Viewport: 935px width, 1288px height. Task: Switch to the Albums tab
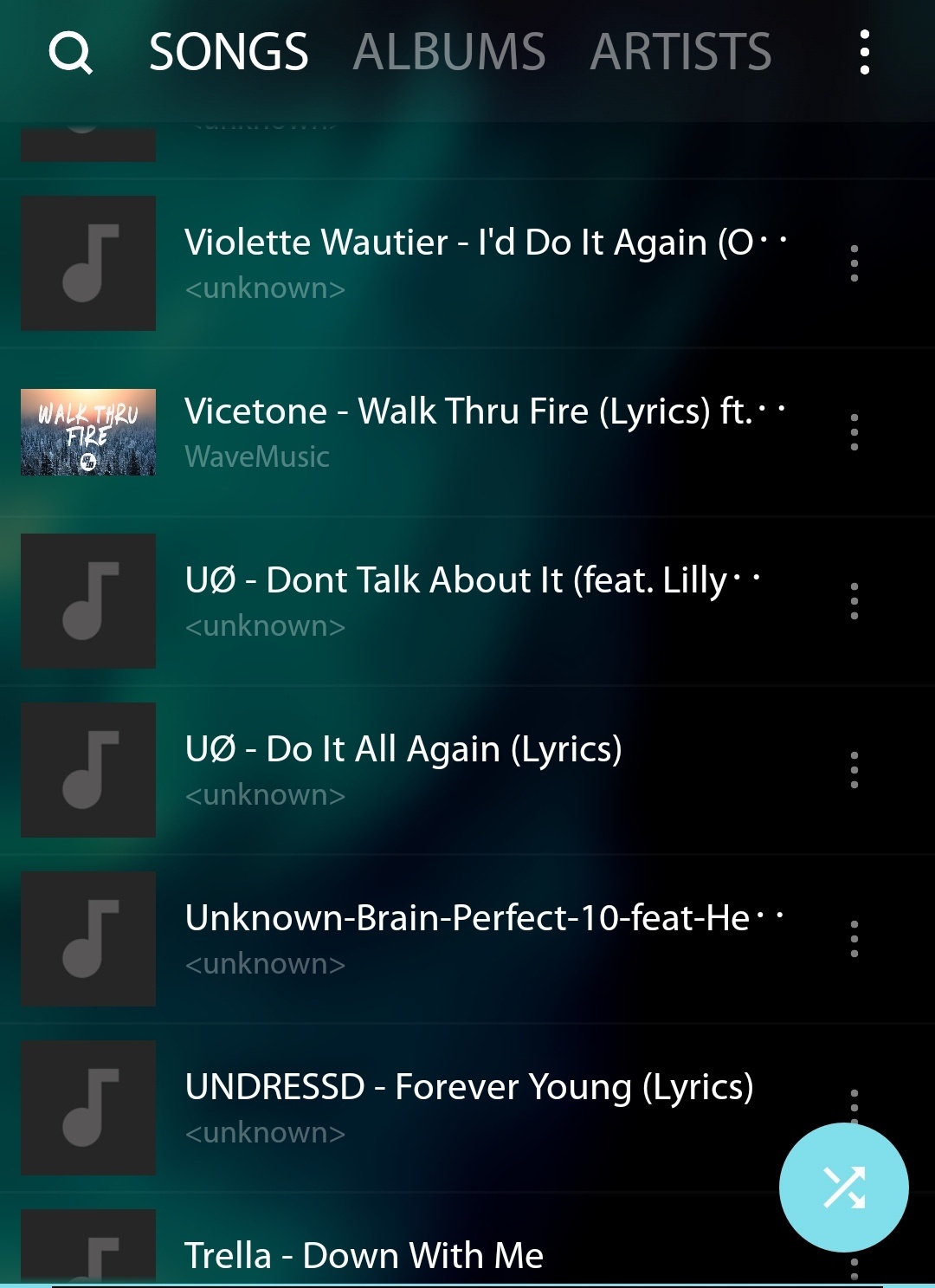448,52
